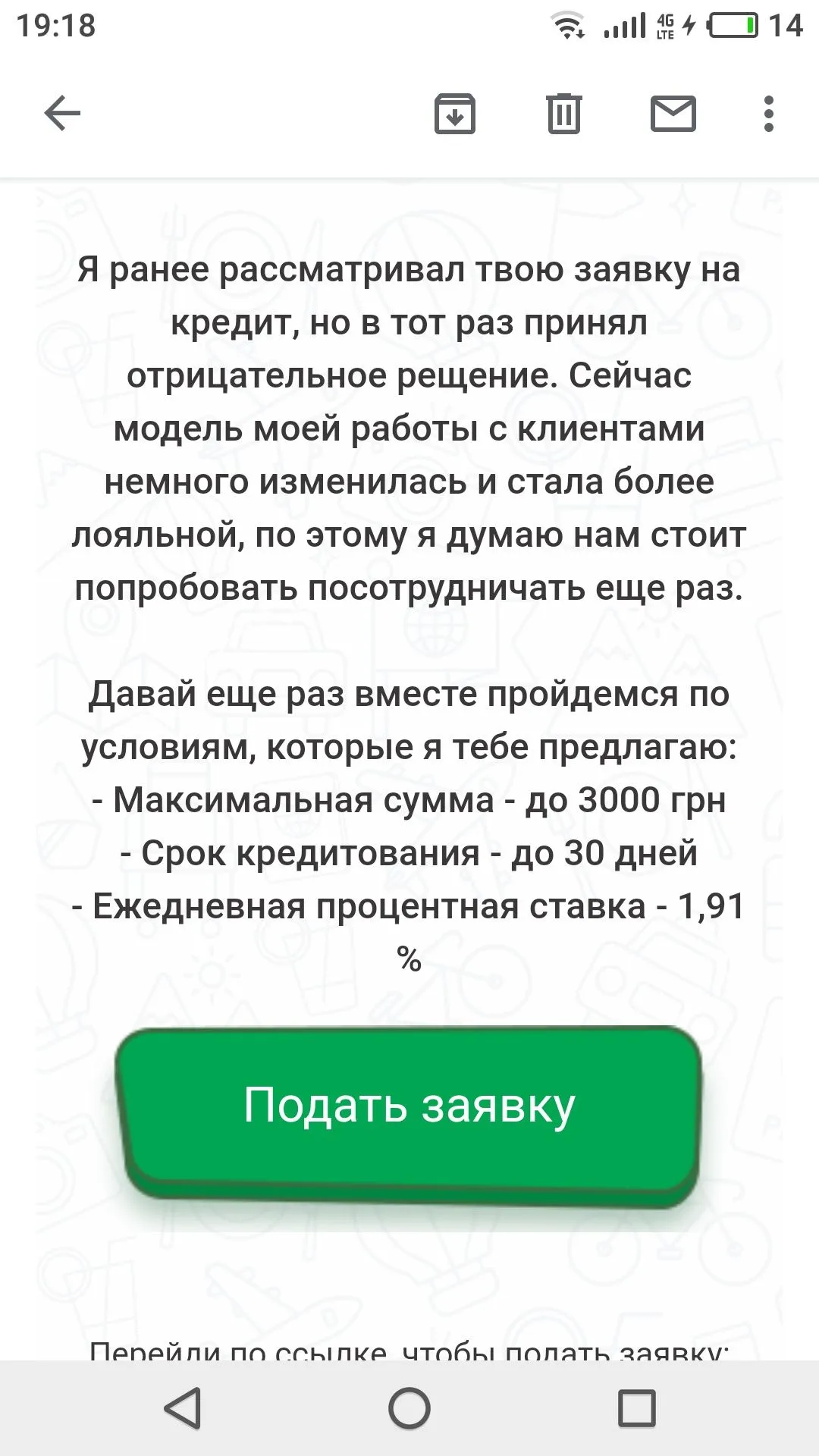
Task: Go back to the inbox
Action: [x=62, y=115]
